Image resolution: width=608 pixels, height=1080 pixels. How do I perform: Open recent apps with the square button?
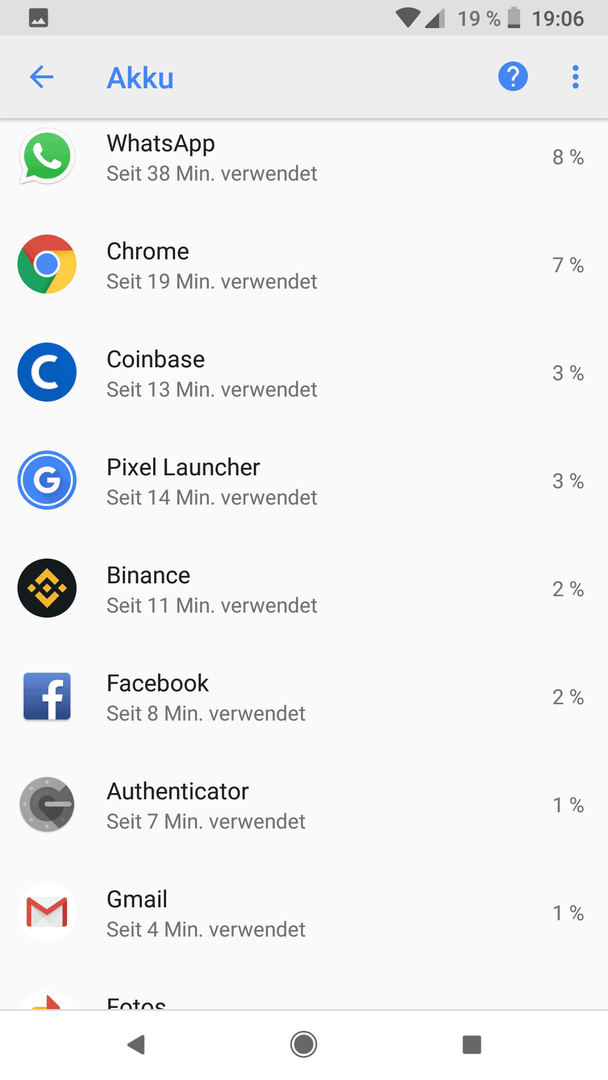(x=472, y=1045)
